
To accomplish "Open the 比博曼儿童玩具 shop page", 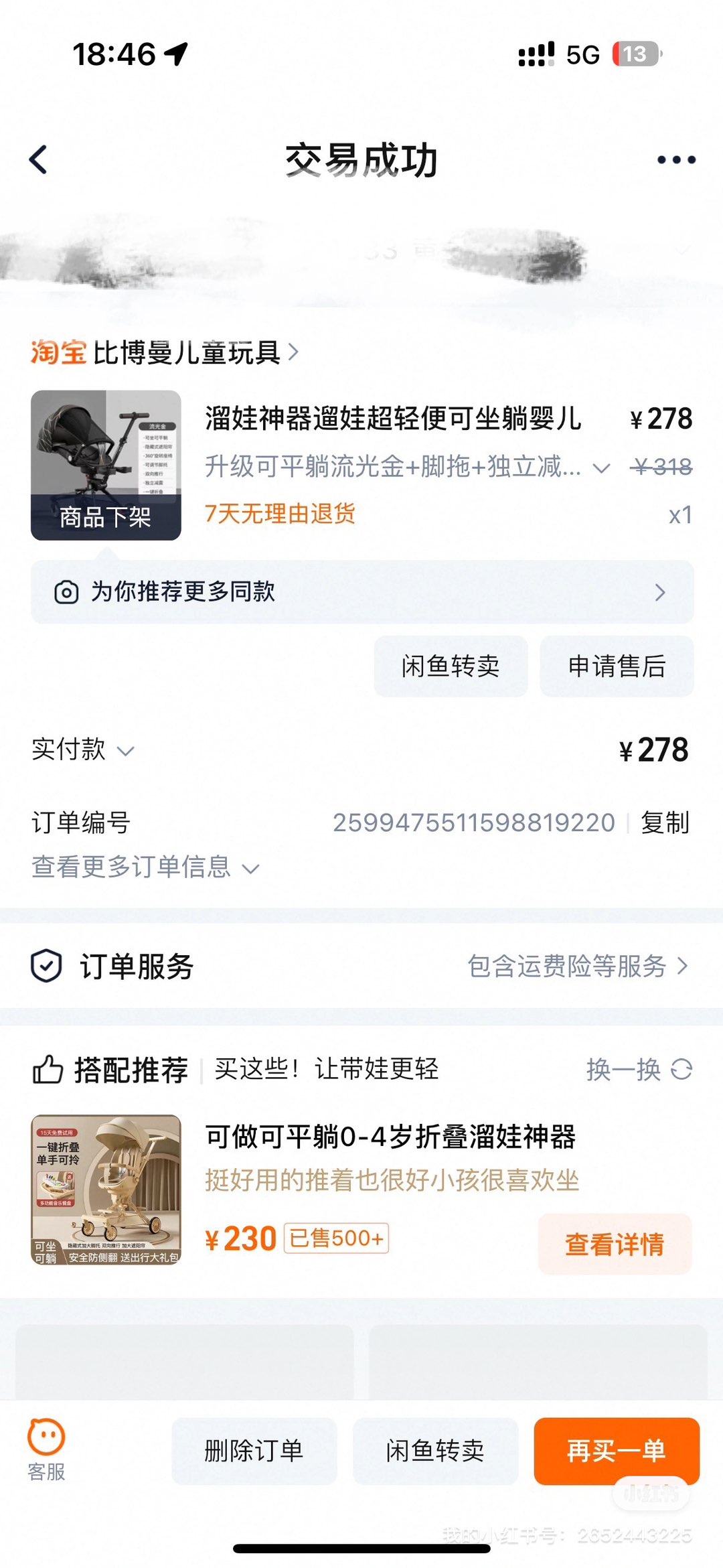I will [186, 352].
